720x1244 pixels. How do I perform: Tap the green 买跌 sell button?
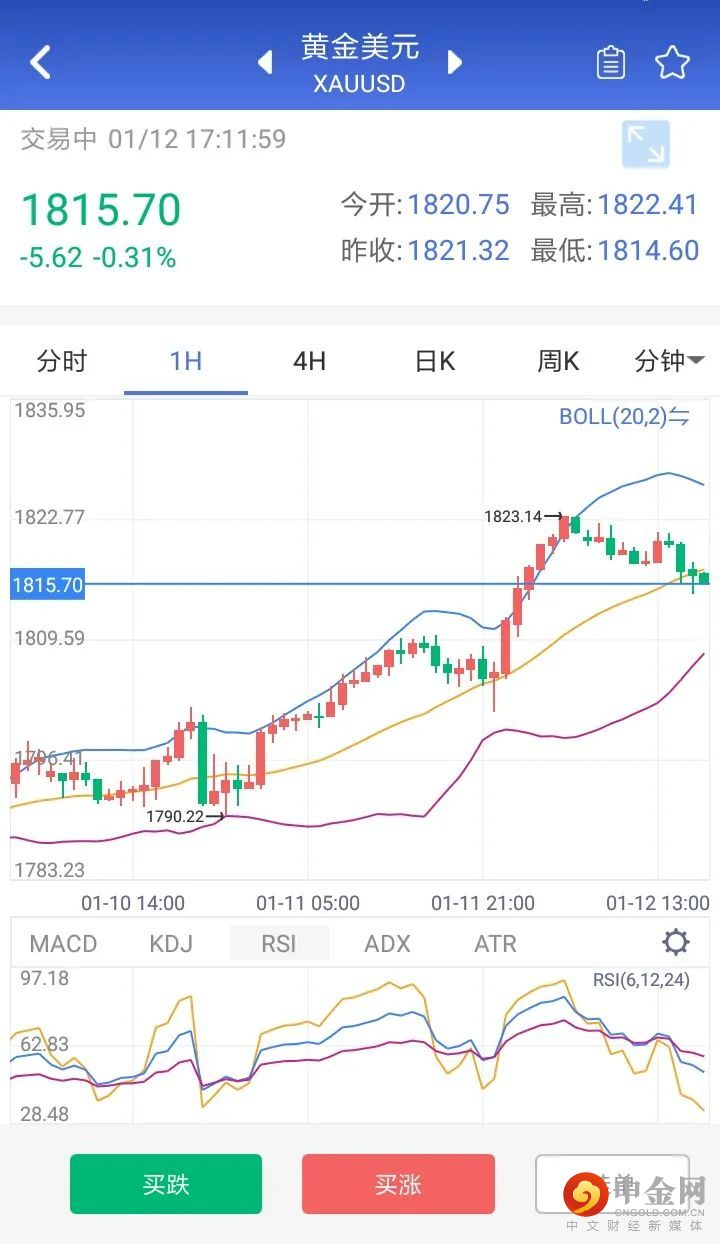166,1184
